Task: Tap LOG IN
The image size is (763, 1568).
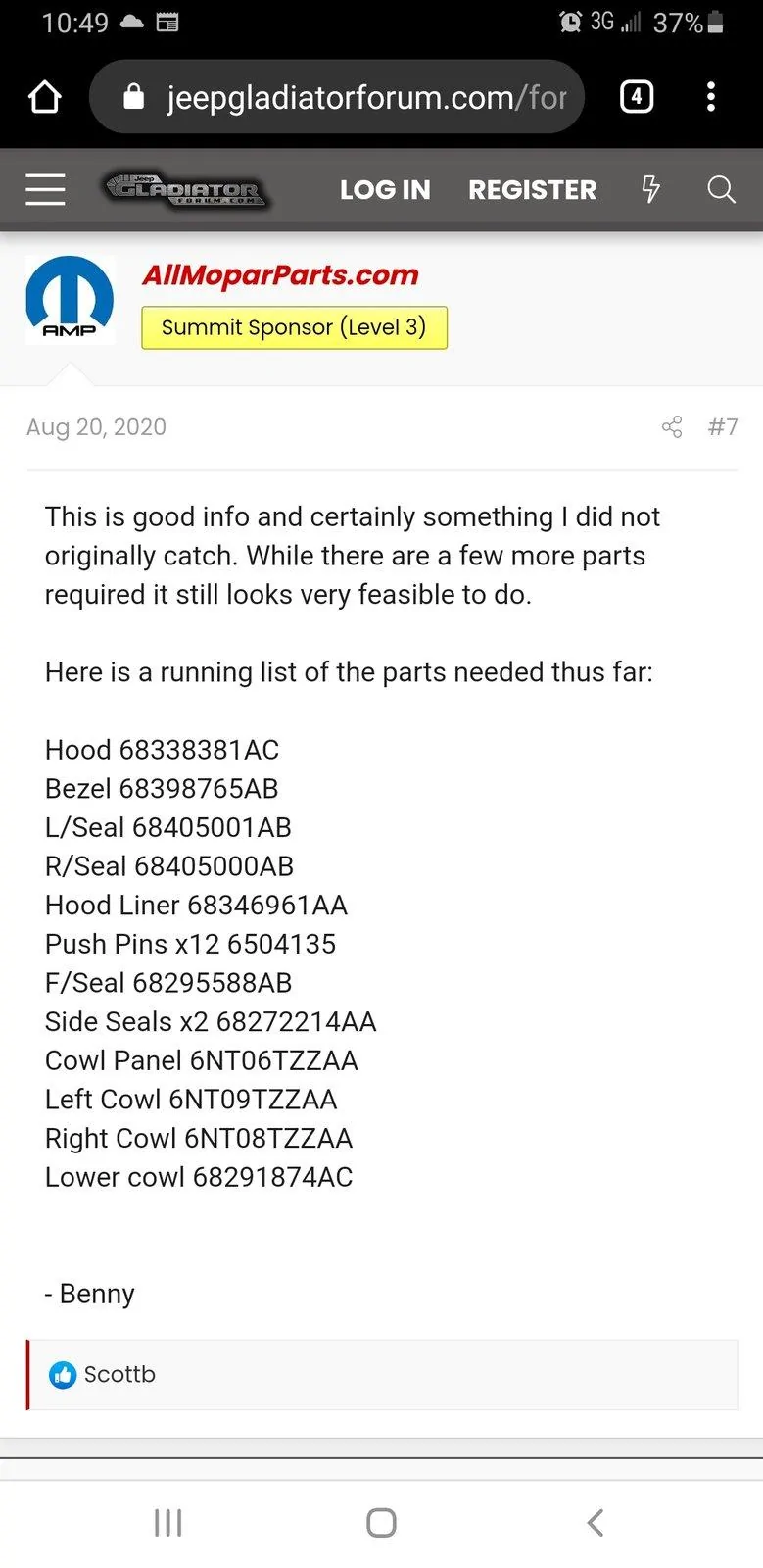Action: (385, 190)
